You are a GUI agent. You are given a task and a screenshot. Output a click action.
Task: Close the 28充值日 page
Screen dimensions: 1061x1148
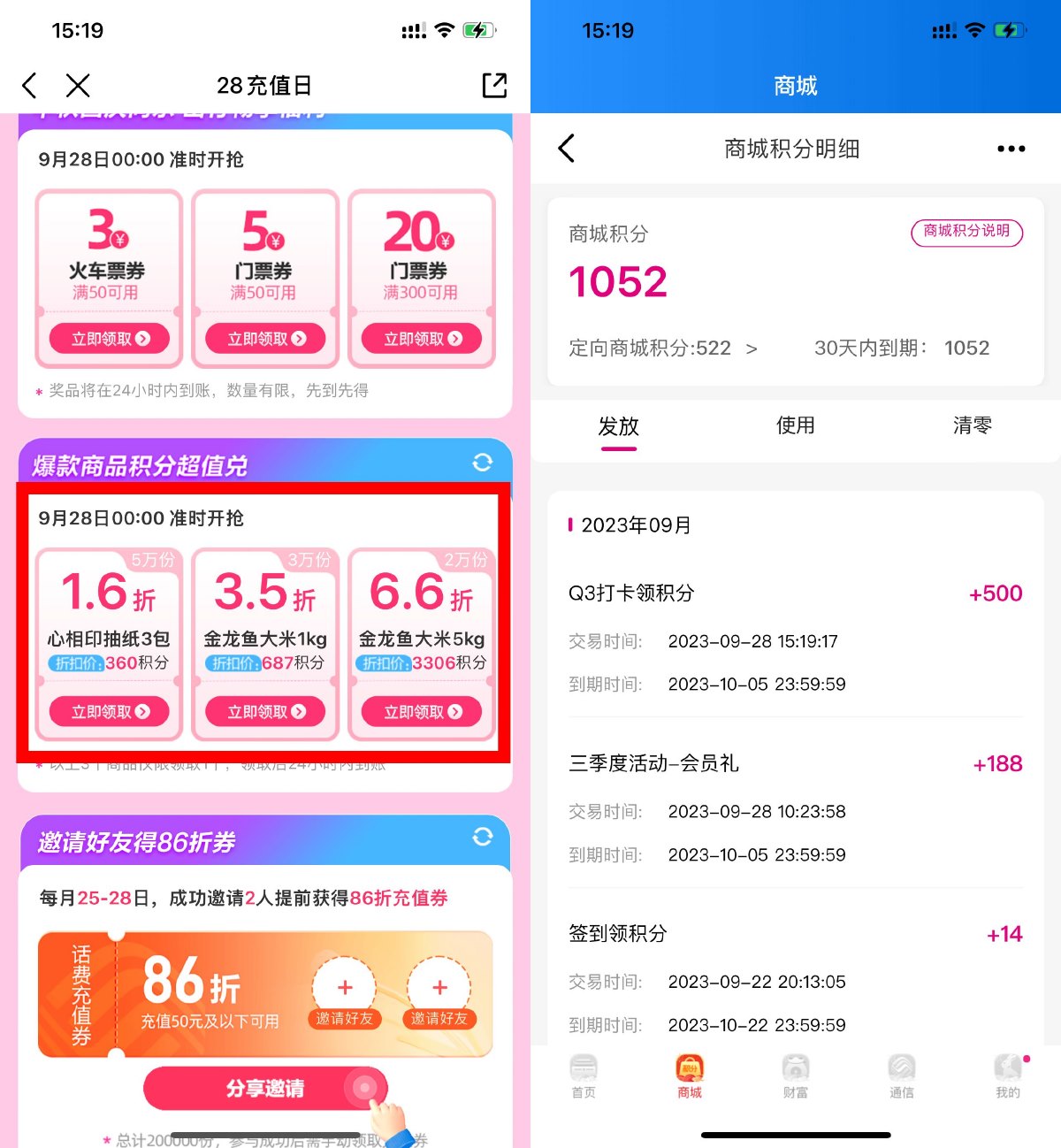point(78,86)
